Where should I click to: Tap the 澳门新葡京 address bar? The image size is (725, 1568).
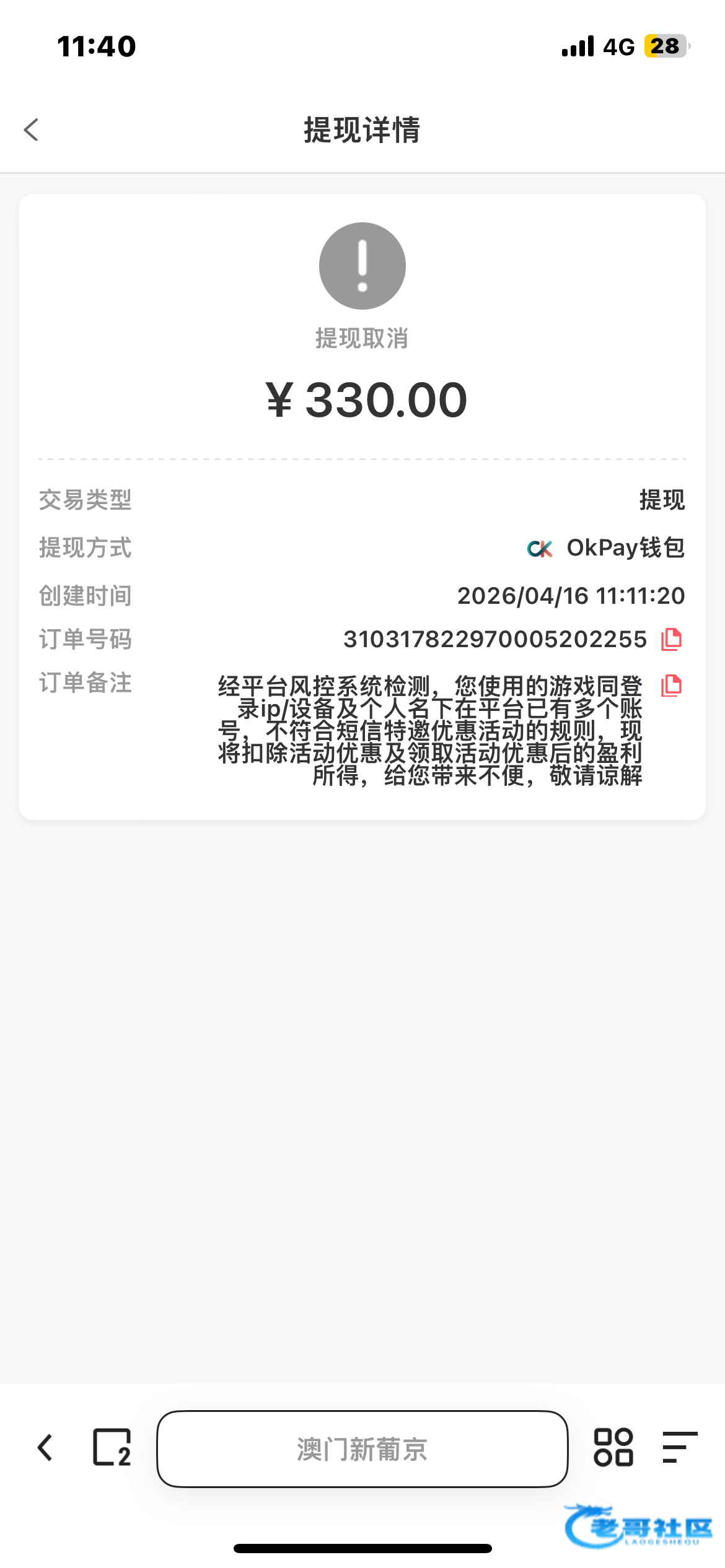point(362,1449)
